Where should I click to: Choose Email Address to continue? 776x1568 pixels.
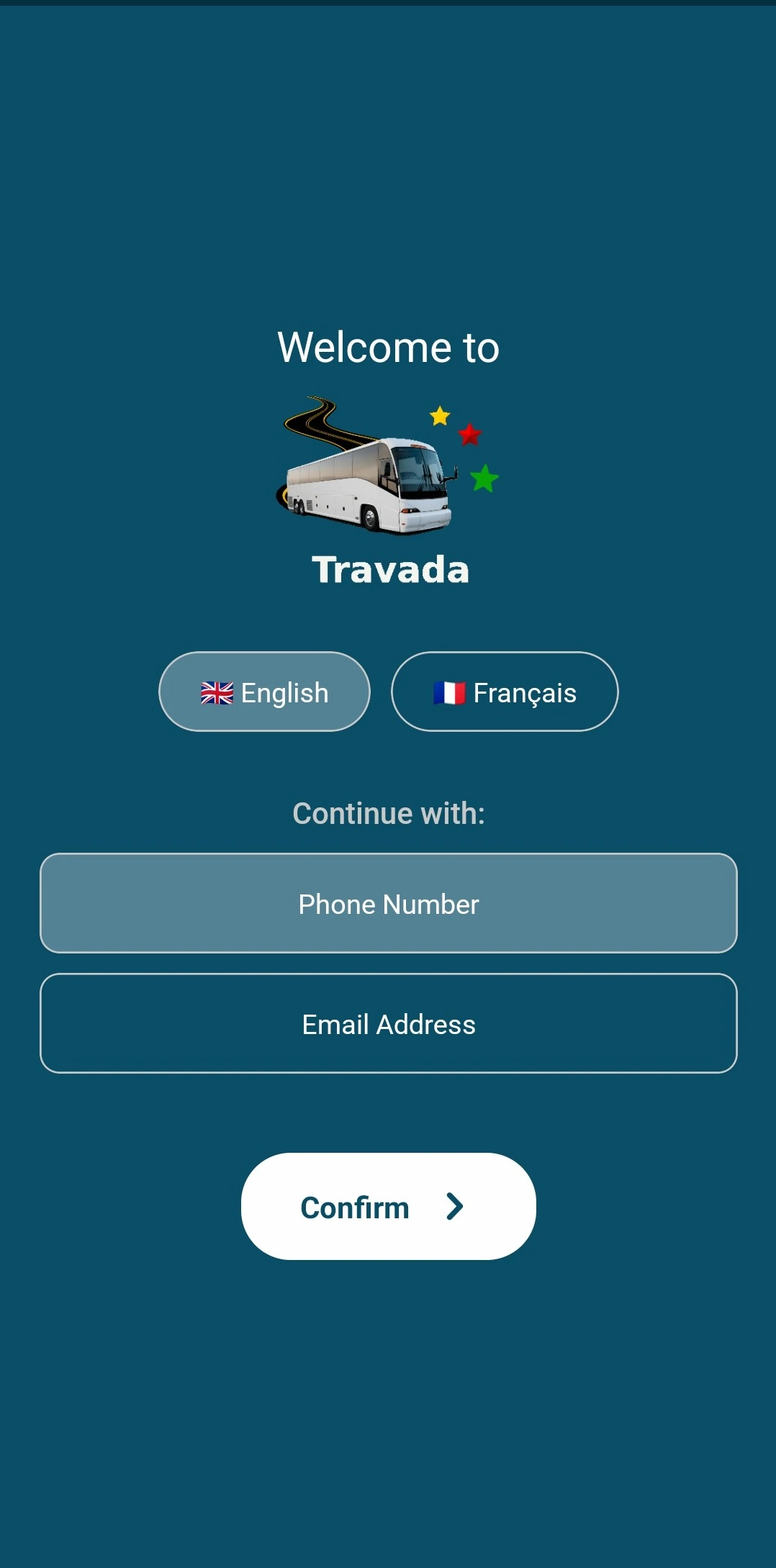(389, 1023)
